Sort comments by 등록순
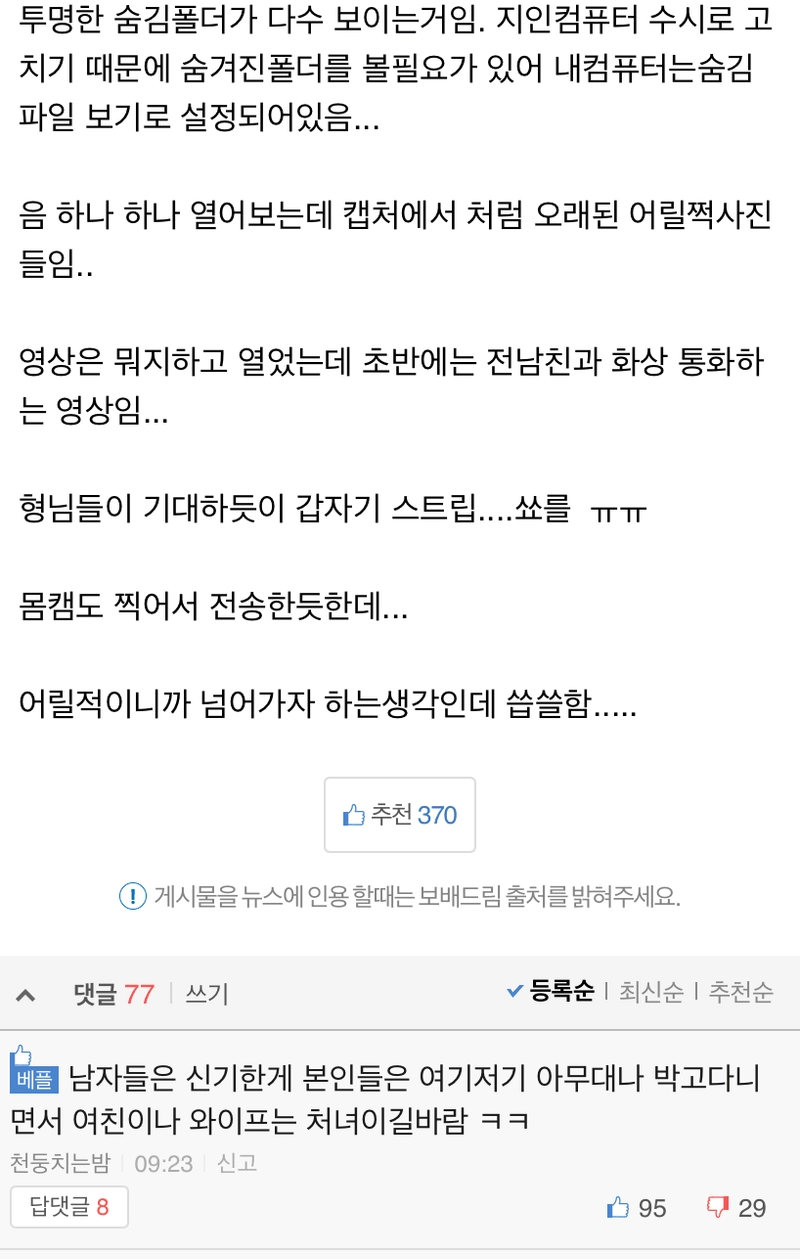Image resolution: width=800 pixels, height=1259 pixels. point(551,992)
